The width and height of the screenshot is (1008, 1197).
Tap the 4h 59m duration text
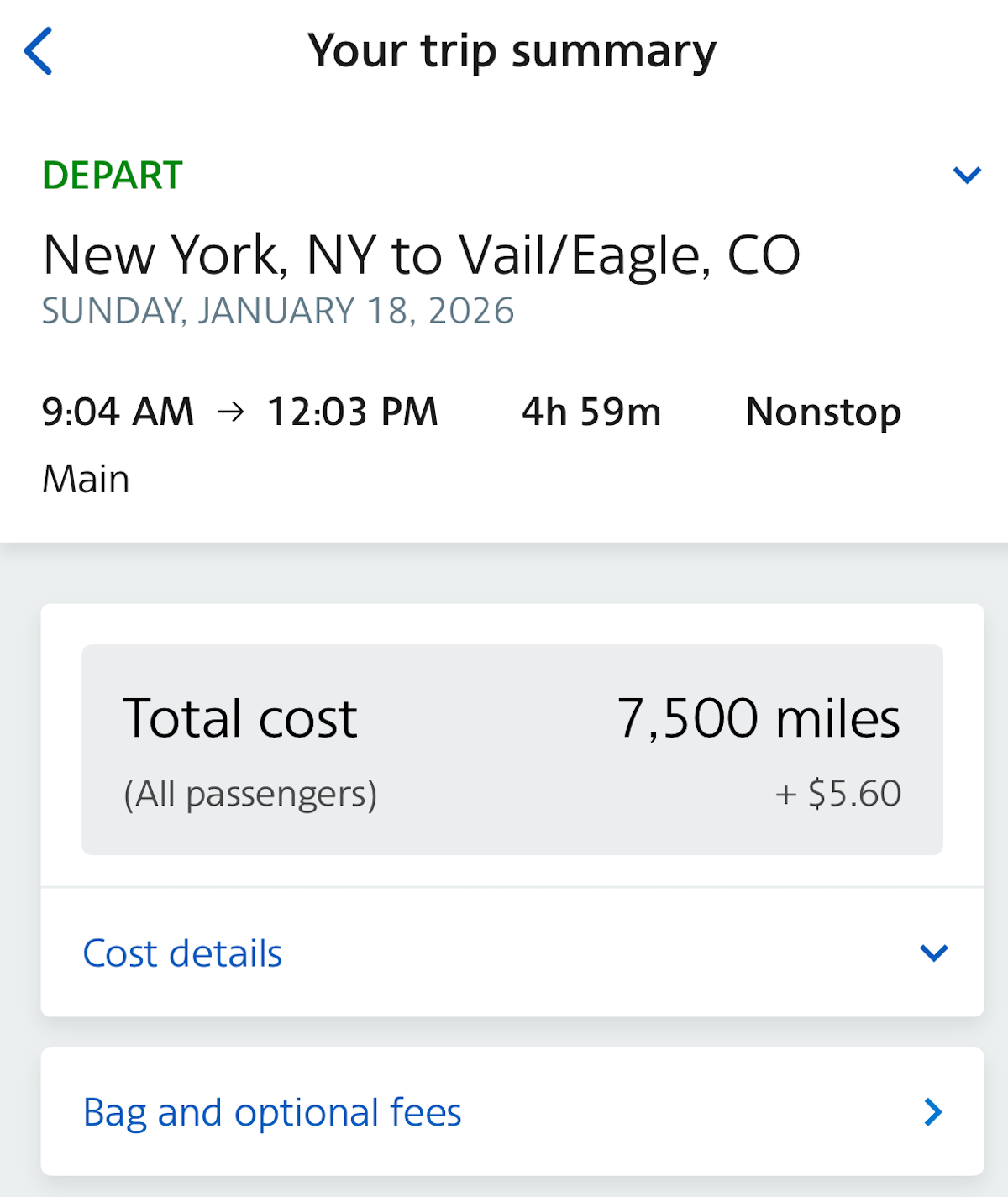[x=592, y=411]
